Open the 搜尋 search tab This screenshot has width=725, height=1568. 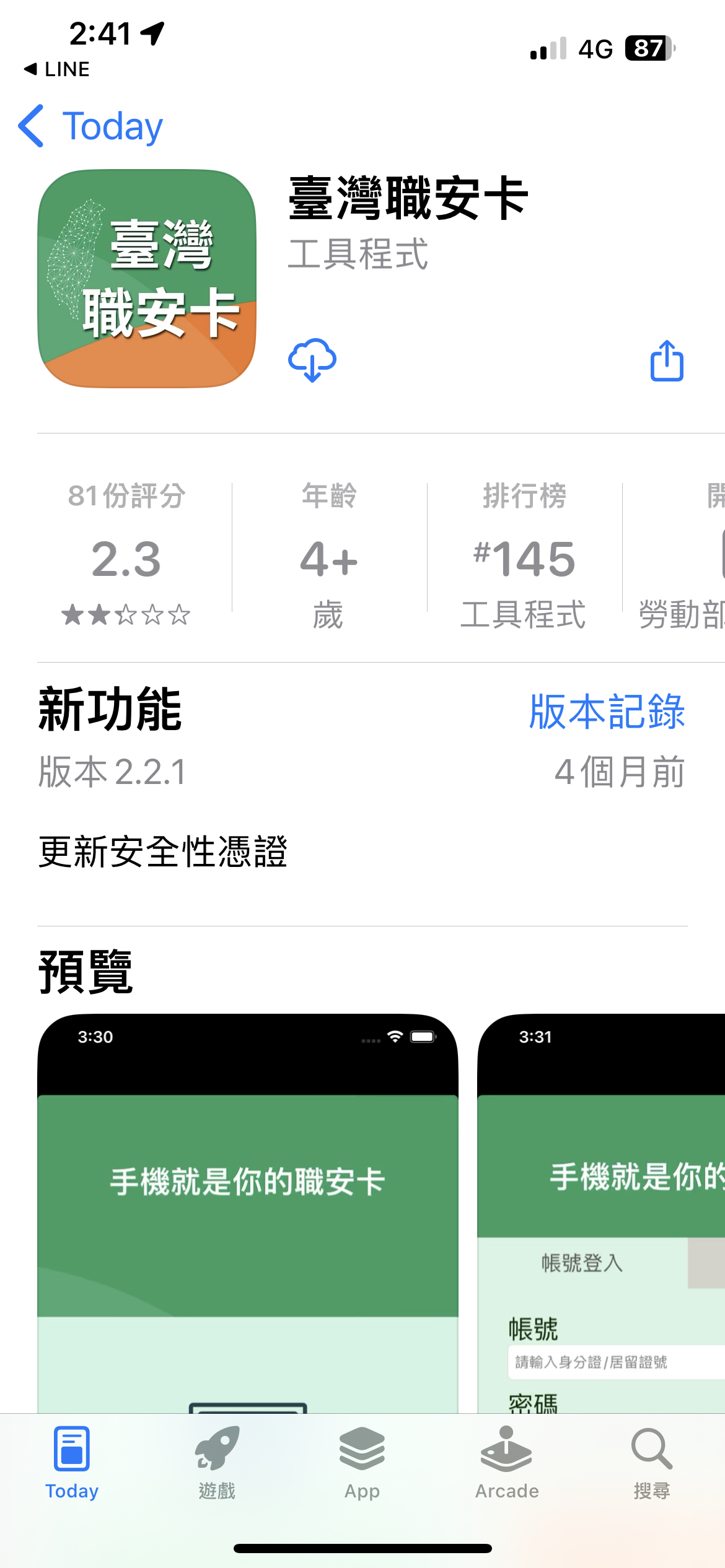tap(652, 1463)
